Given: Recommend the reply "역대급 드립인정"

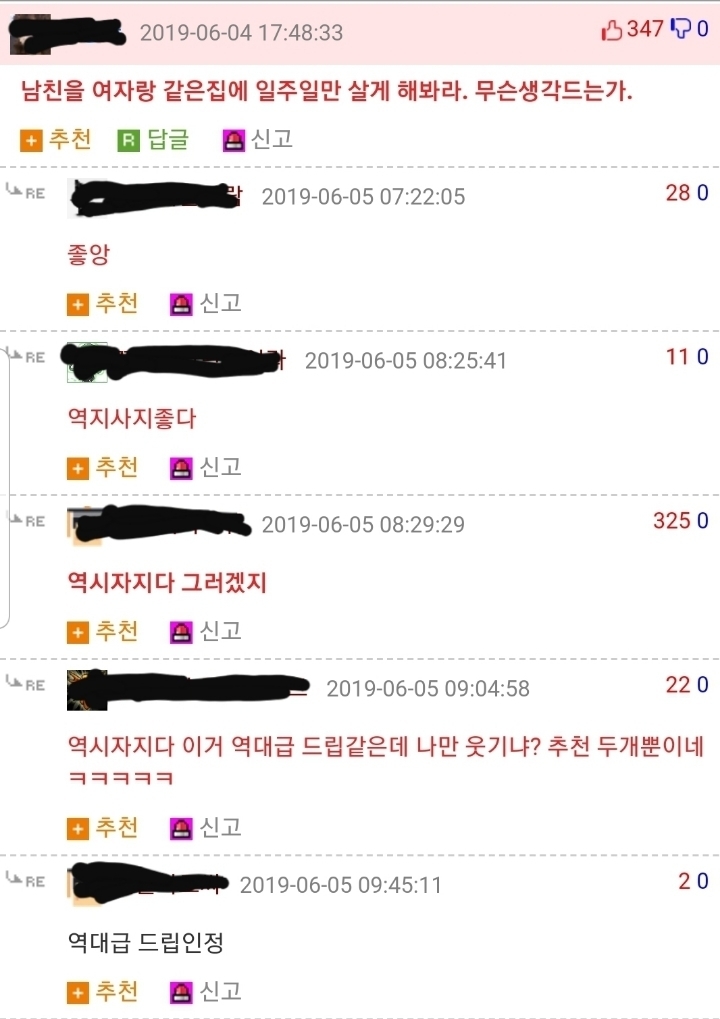Looking at the screenshot, I should click(103, 992).
